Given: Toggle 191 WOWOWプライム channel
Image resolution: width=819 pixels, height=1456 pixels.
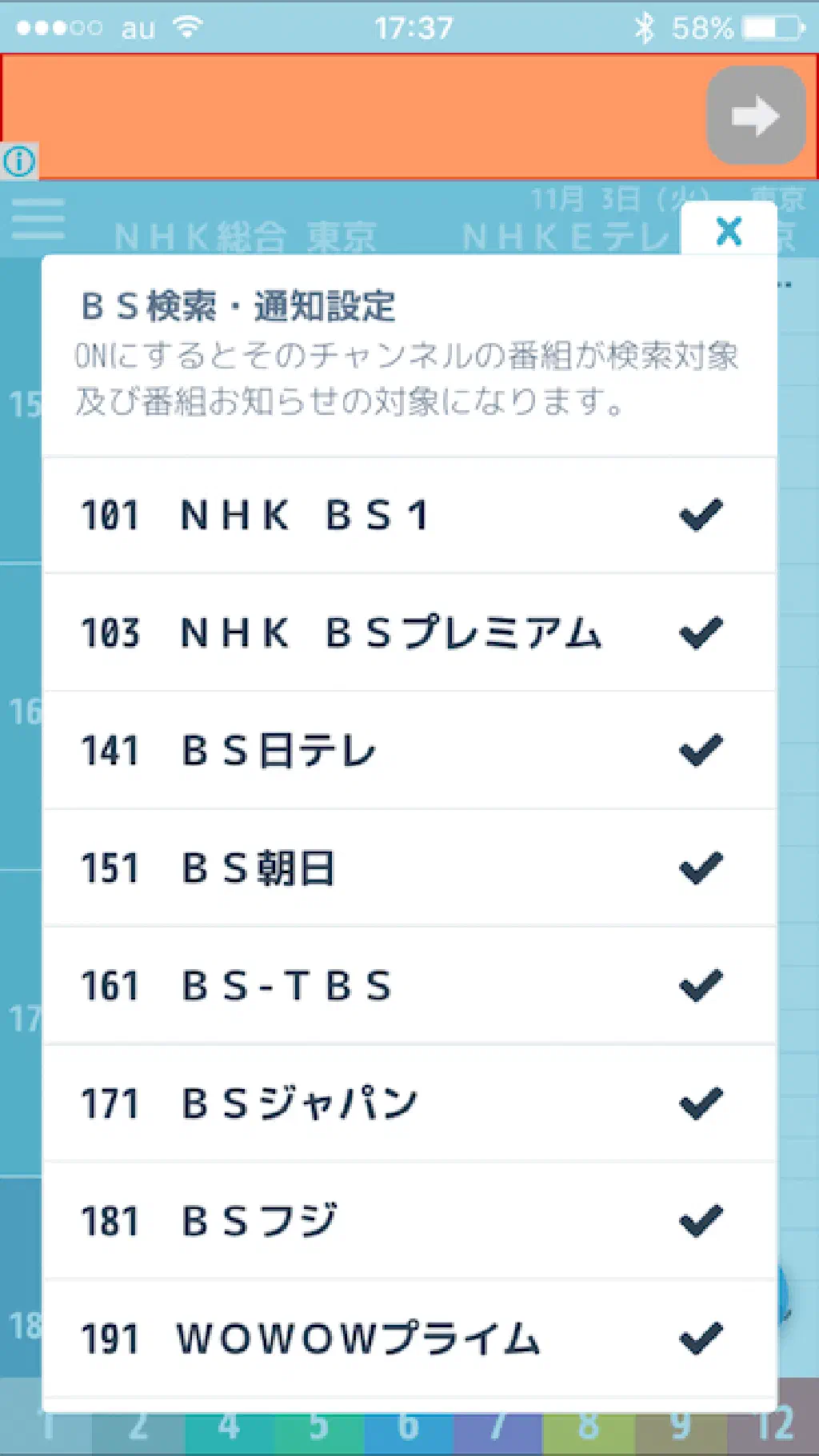Looking at the screenshot, I should [x=701, y=1338].
